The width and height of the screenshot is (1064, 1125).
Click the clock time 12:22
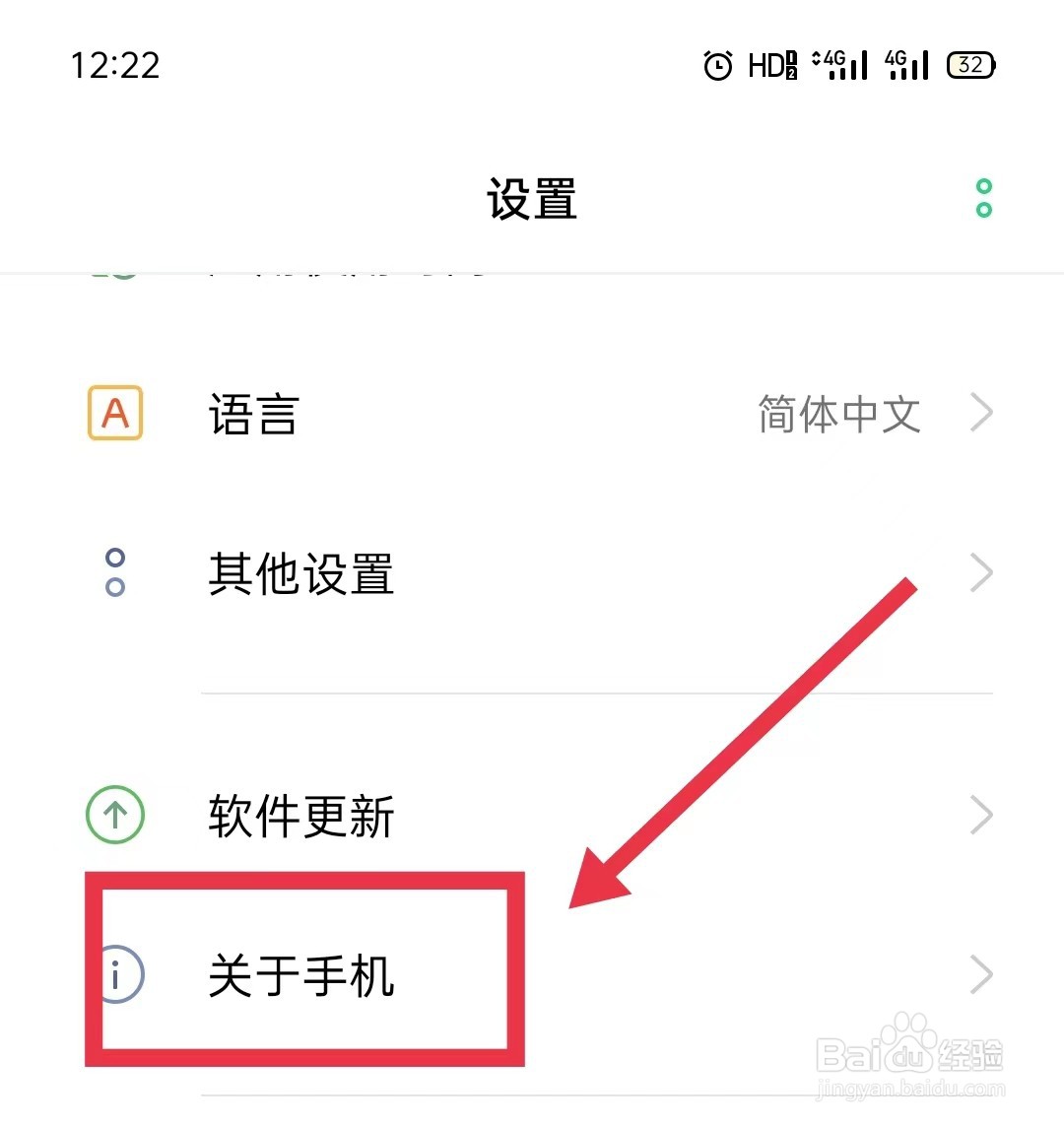point(114,65)
